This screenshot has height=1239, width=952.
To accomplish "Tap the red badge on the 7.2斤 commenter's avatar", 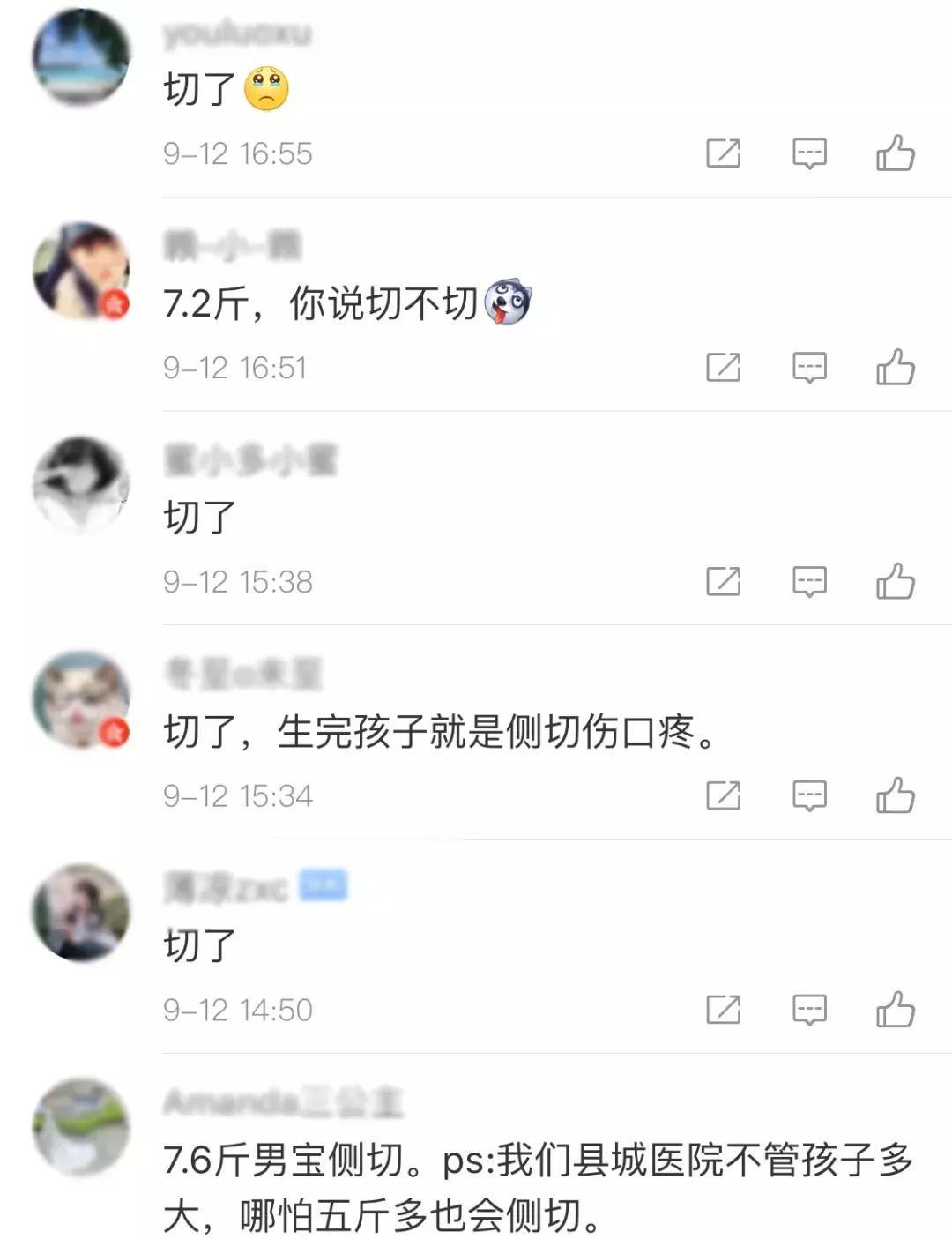I will coord(115,303).
